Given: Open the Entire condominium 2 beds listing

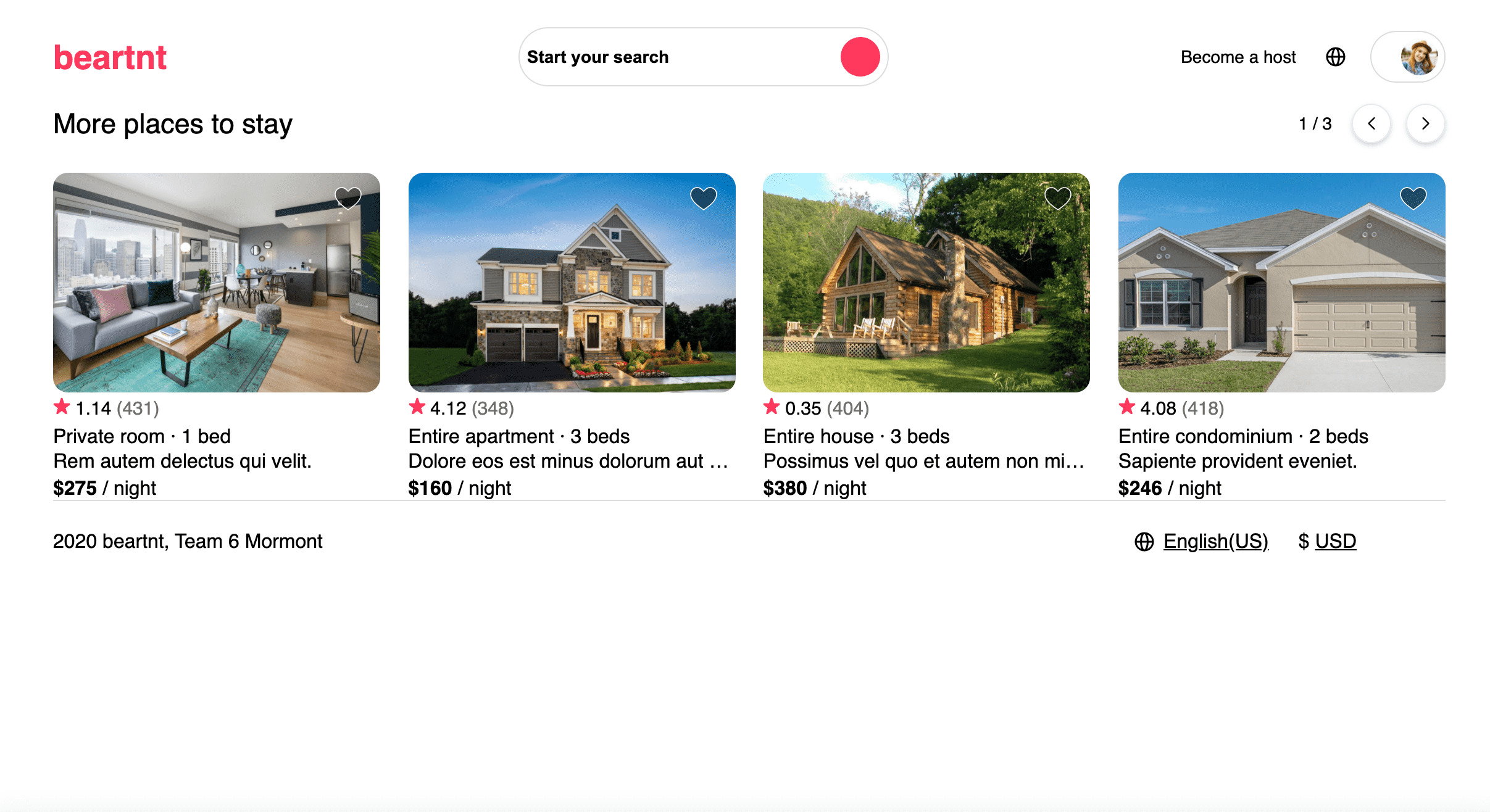Looking at the screenshot, I should click(1281, 283).
